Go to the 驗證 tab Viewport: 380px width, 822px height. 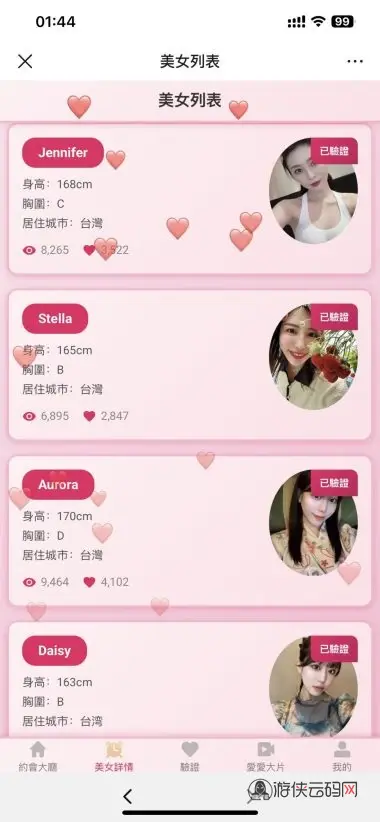coord(190,756)
